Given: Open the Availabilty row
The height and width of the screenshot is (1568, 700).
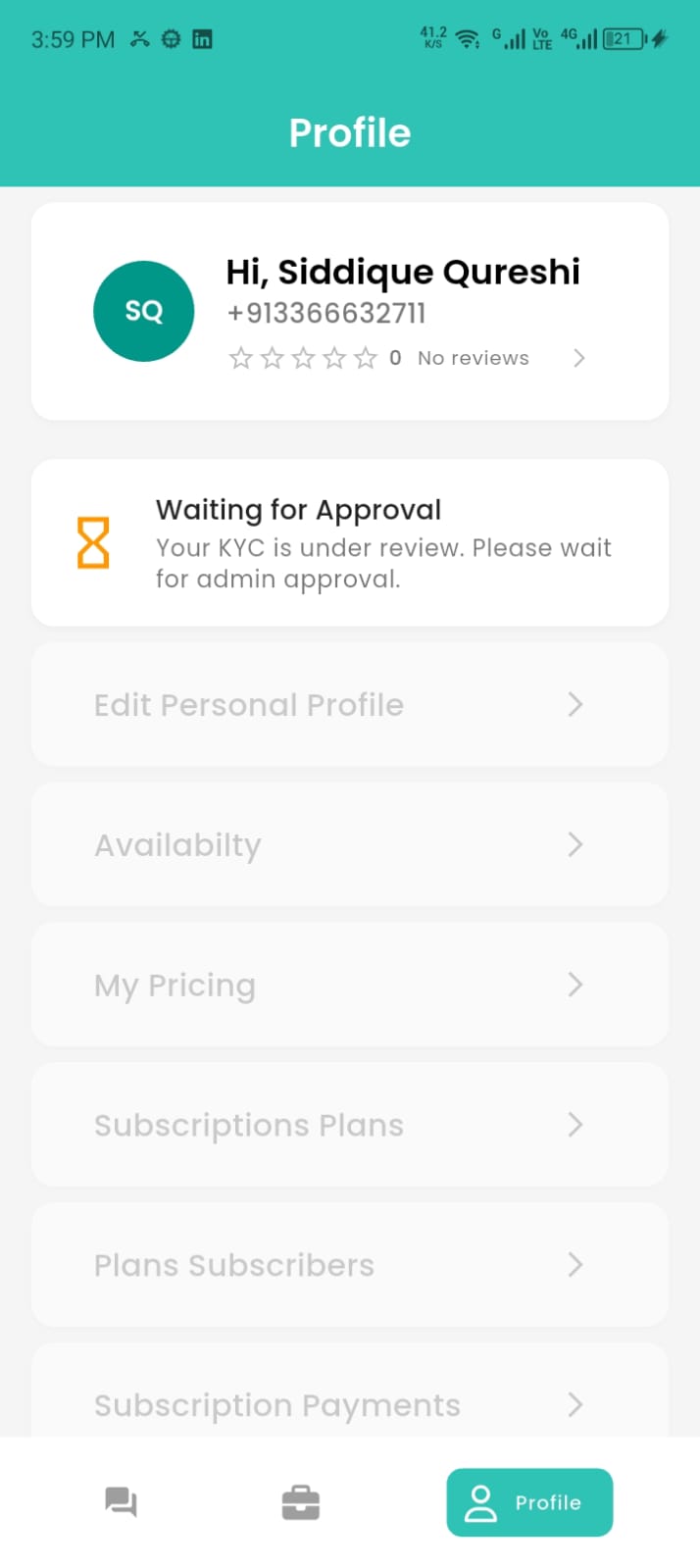Looking at the screenshot, I should pyautogui.click(x=350, y=844).
